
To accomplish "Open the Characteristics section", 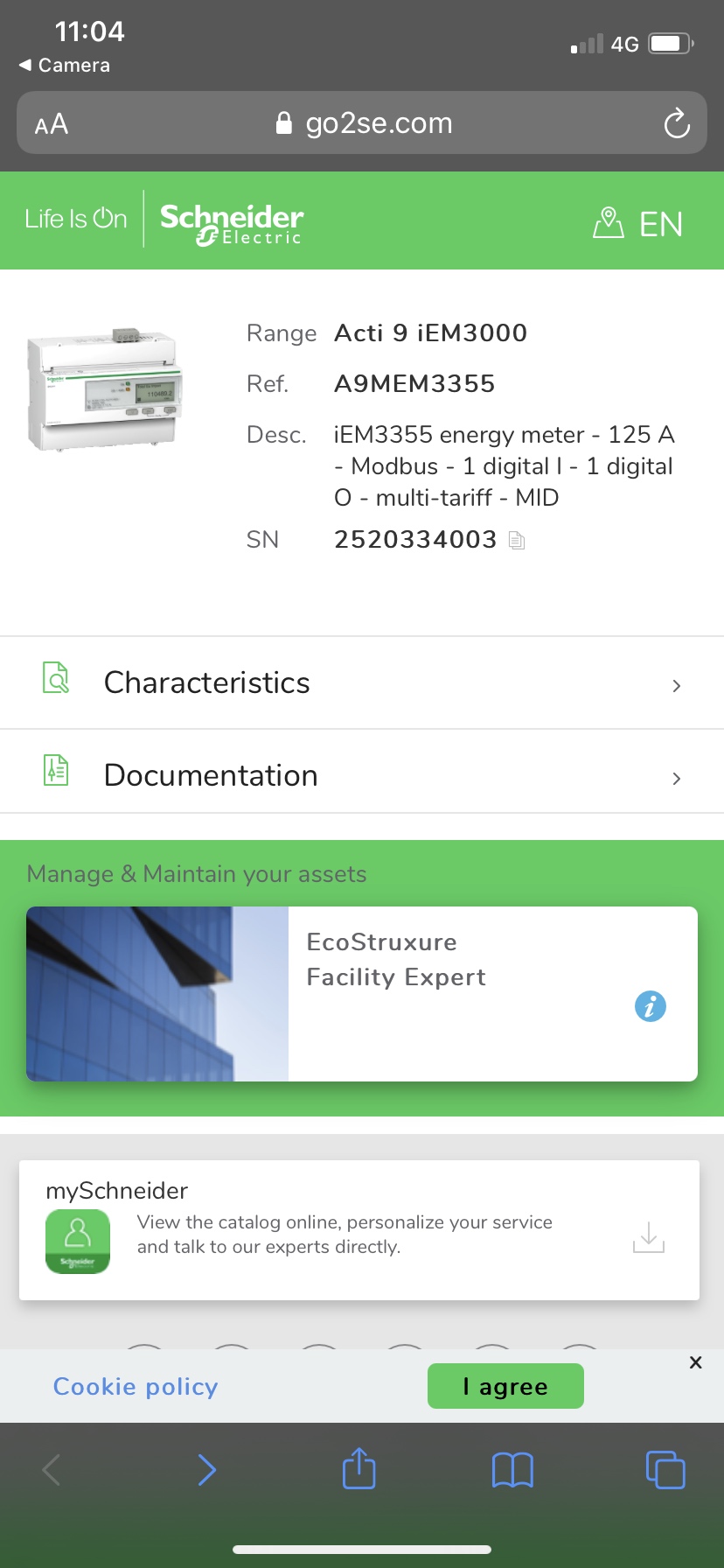I will point(361,683).
